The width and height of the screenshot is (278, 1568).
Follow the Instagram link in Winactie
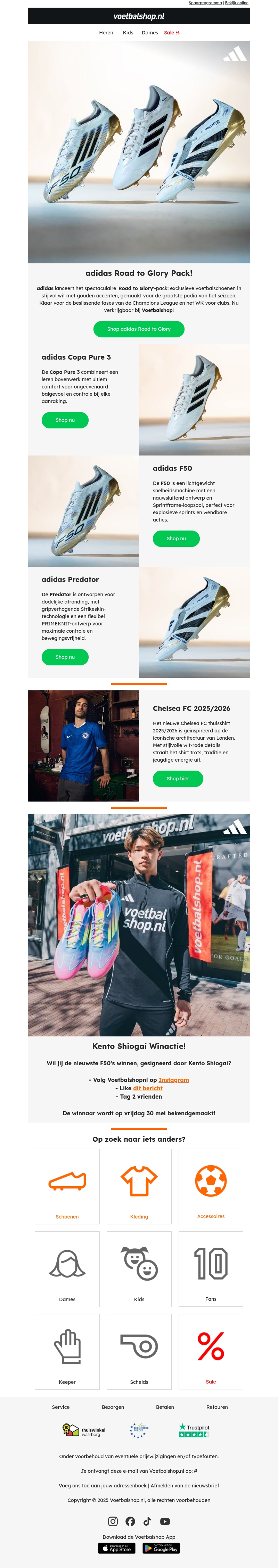(x=173, y=1080)
